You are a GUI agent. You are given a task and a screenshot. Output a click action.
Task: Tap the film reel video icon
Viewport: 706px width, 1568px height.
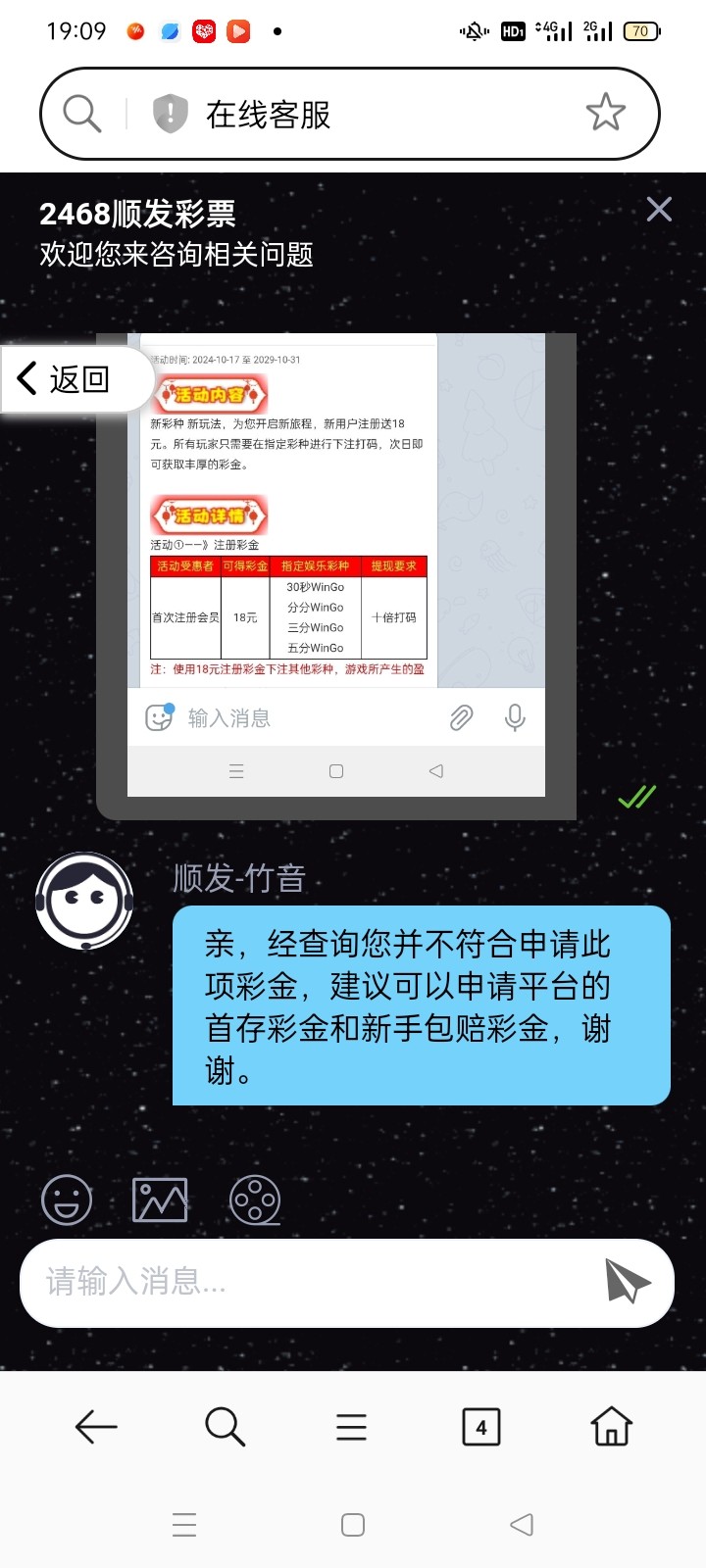(x=255, y=1200)
